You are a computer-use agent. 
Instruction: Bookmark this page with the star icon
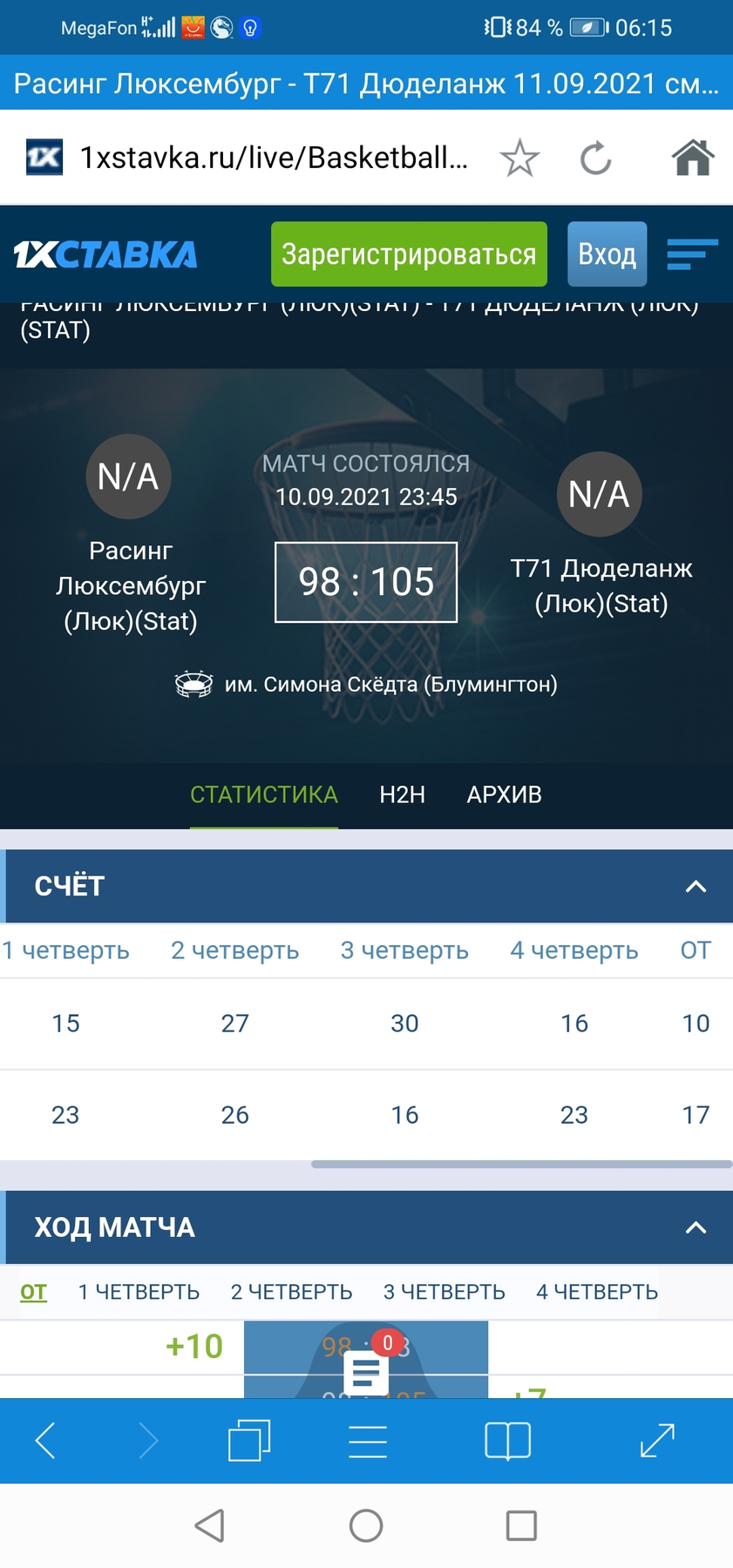click(519, 159)
